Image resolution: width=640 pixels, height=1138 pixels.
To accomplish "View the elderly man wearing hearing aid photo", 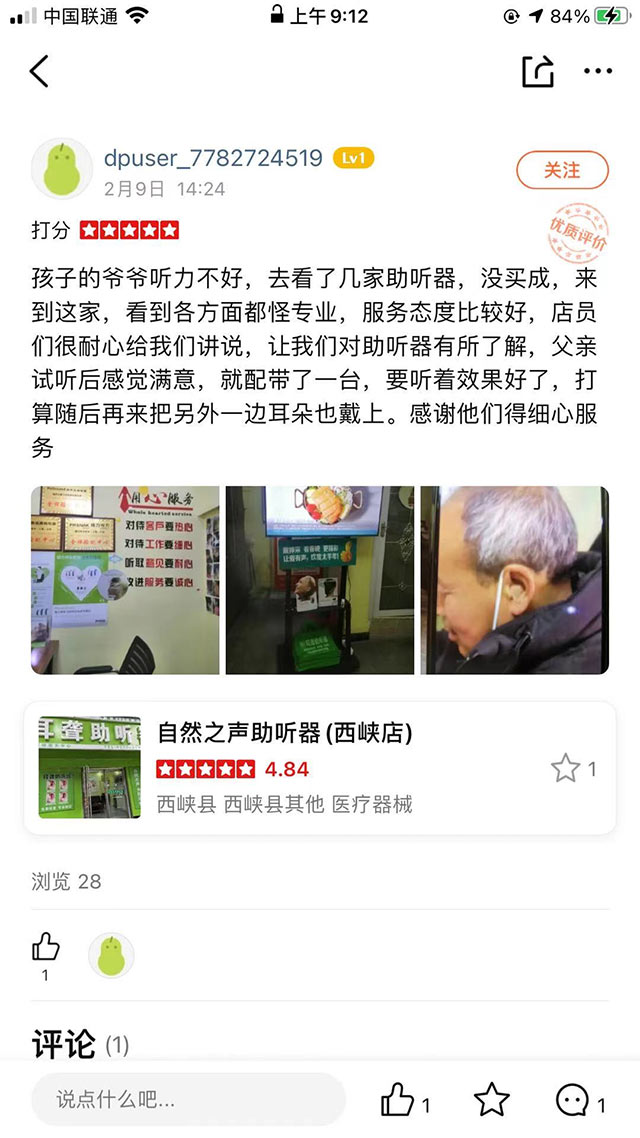I will 514,580.
